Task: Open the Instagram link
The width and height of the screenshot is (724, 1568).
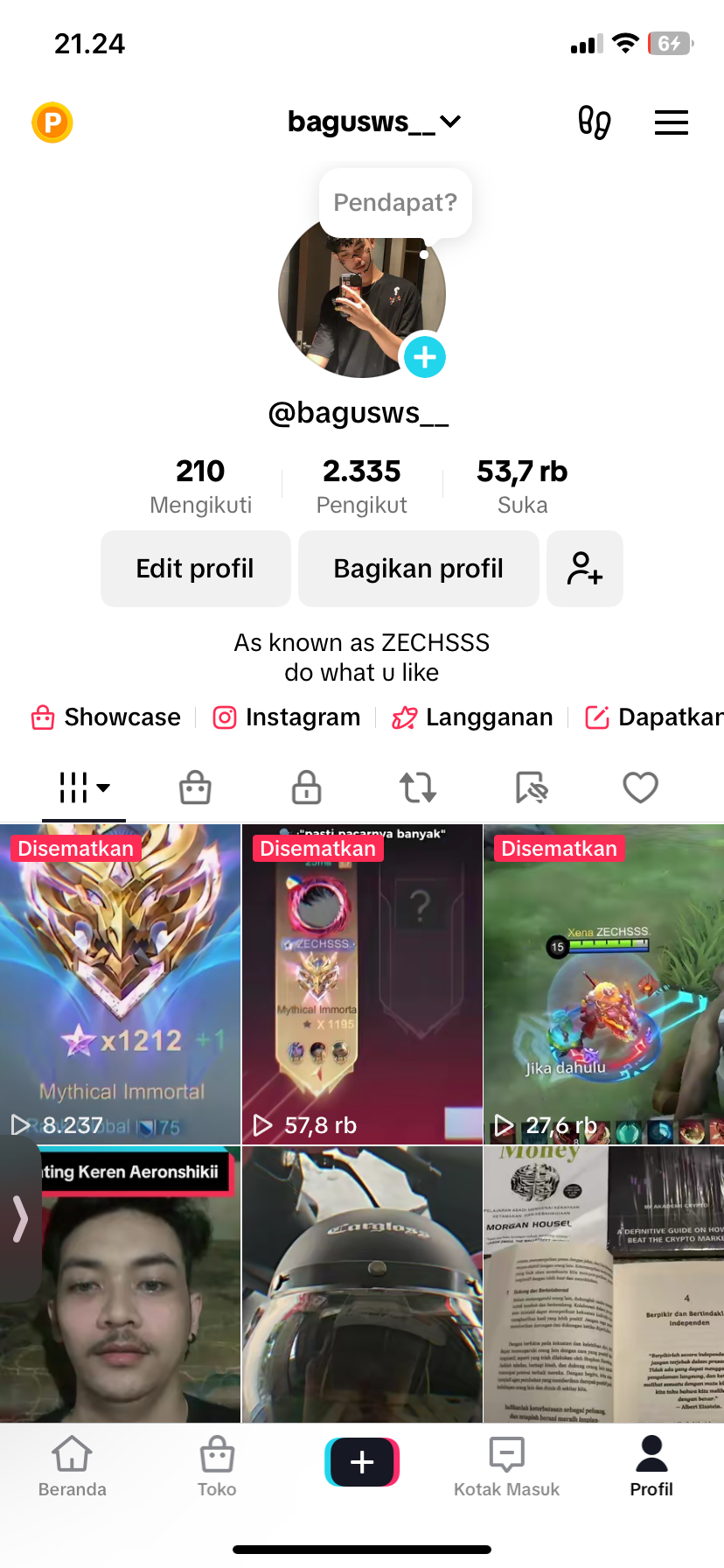Action: 287,717
